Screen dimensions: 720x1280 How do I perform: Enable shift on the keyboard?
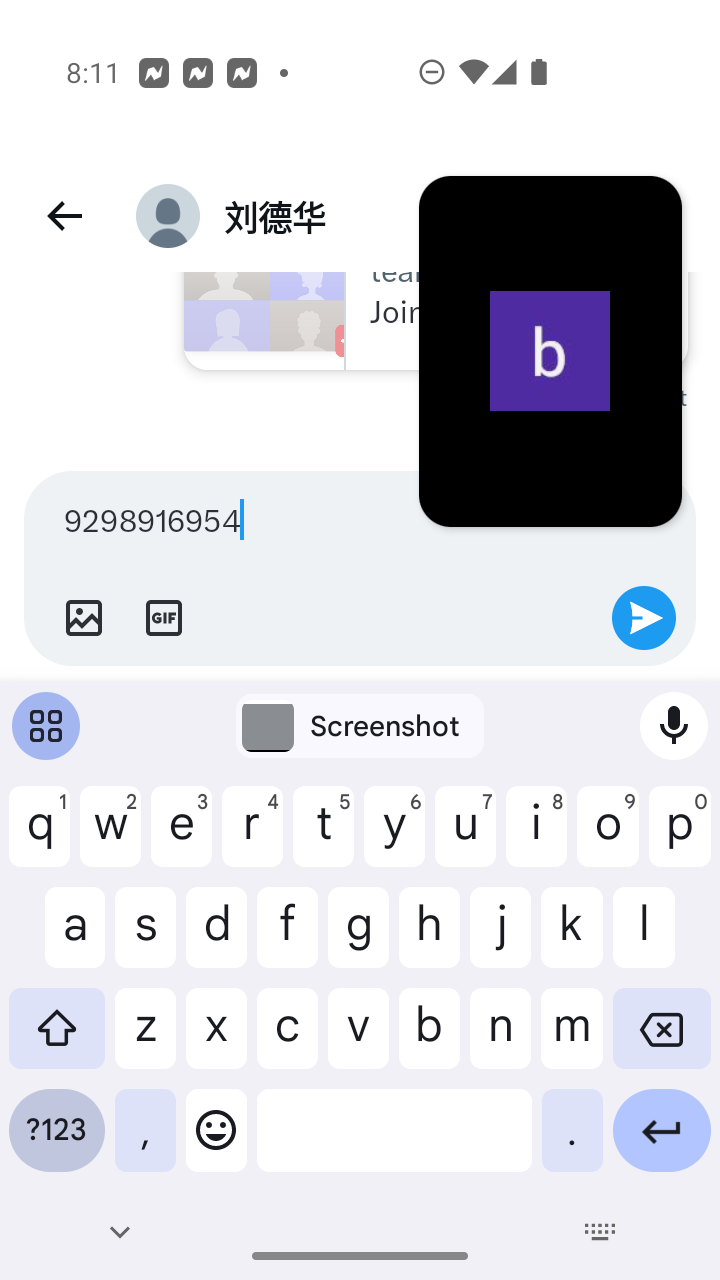57,1028
